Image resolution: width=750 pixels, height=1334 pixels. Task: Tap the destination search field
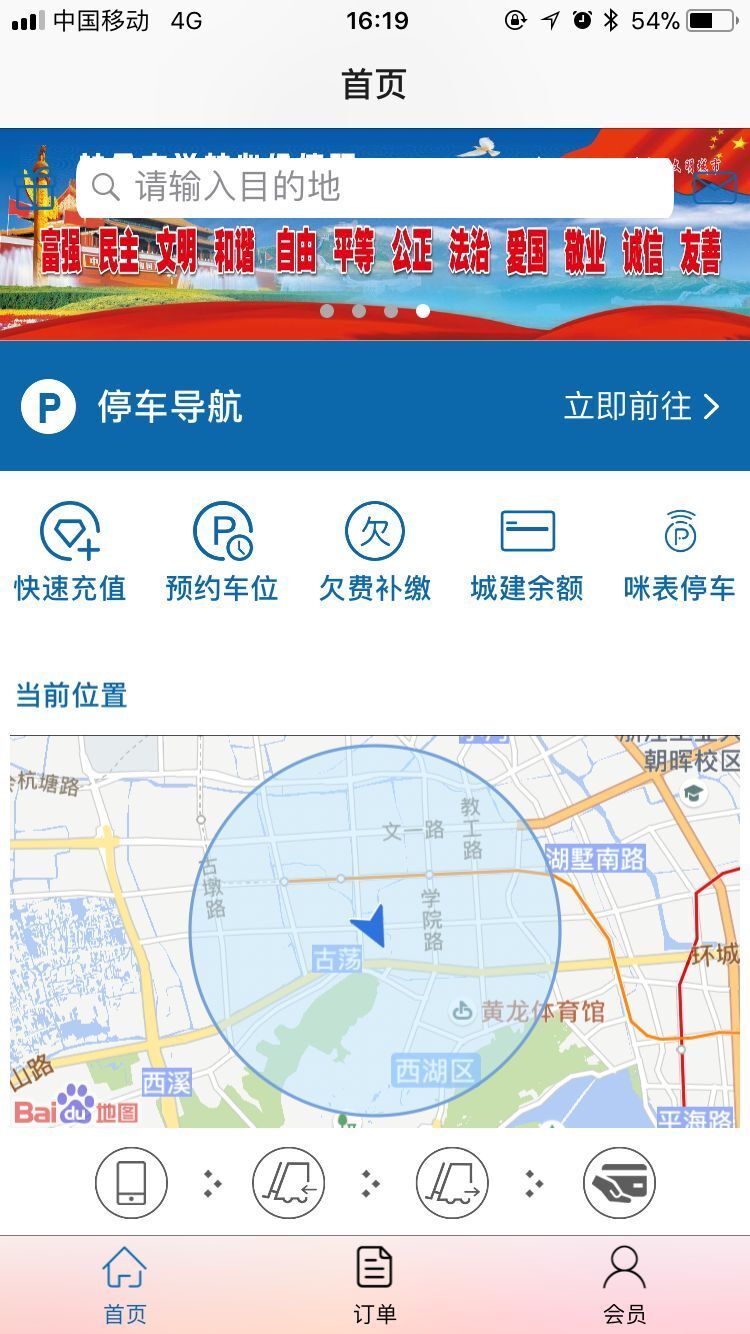pyautogui.click(x=374, y=187)
